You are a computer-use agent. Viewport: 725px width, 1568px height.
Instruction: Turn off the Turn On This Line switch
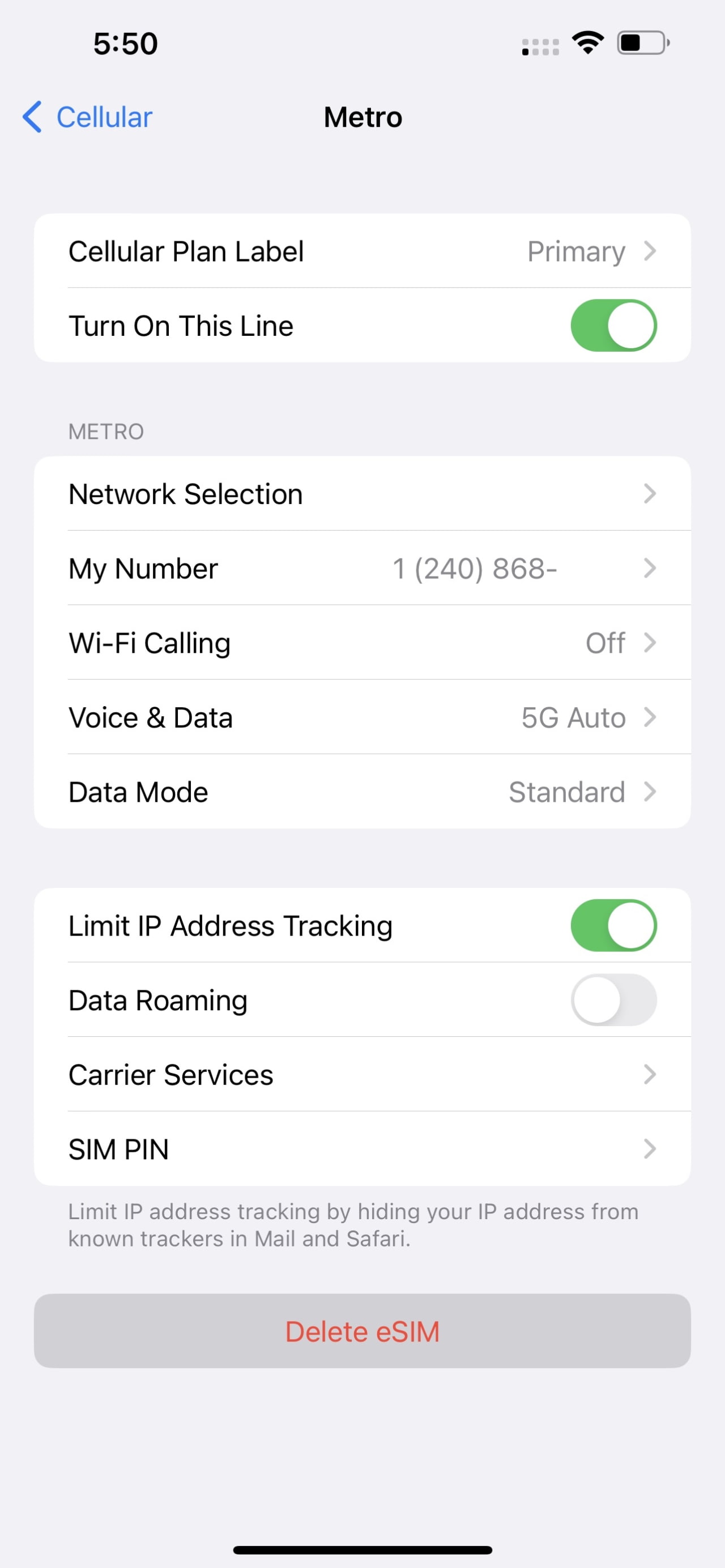coord(613,326)
